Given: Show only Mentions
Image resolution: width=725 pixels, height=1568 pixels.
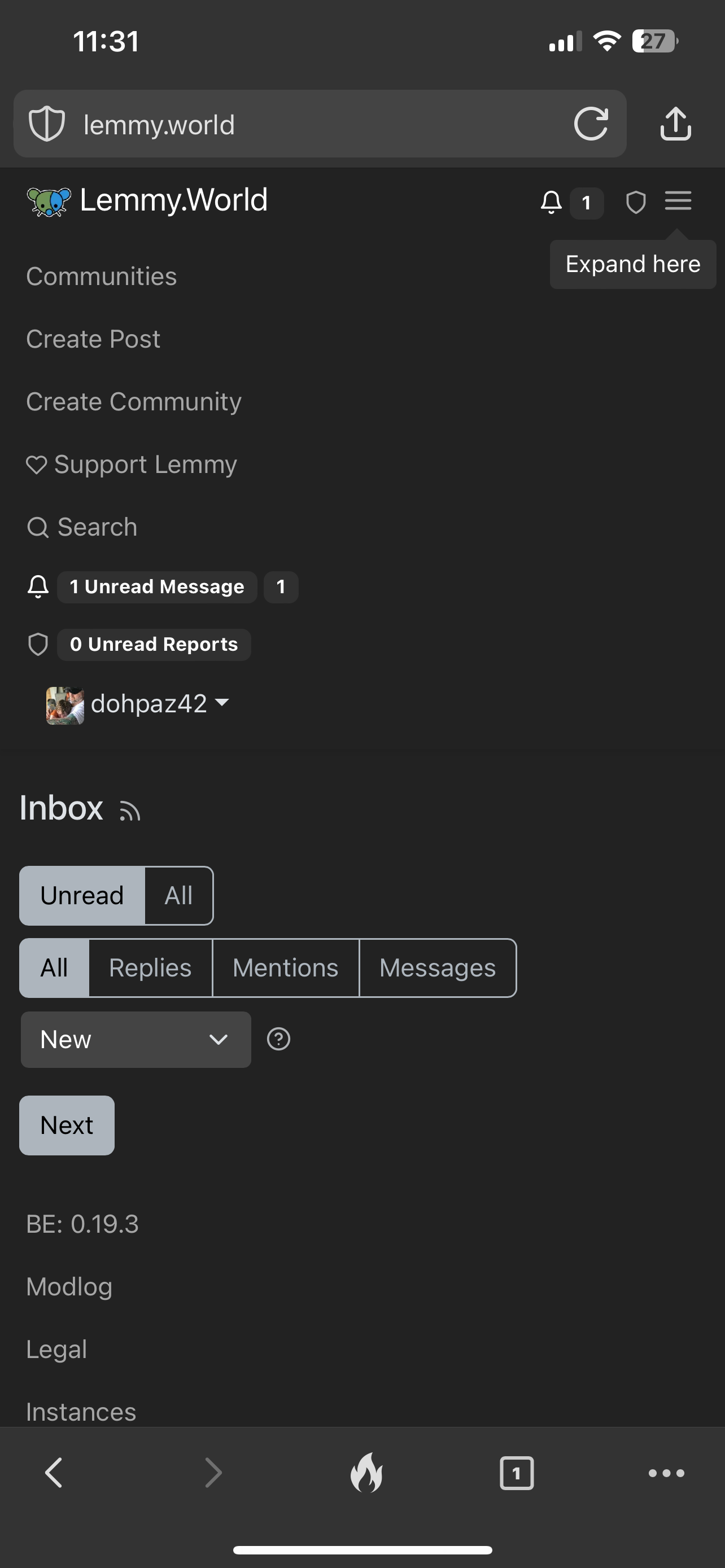Looking at the screenshot, I should [286, 968].
